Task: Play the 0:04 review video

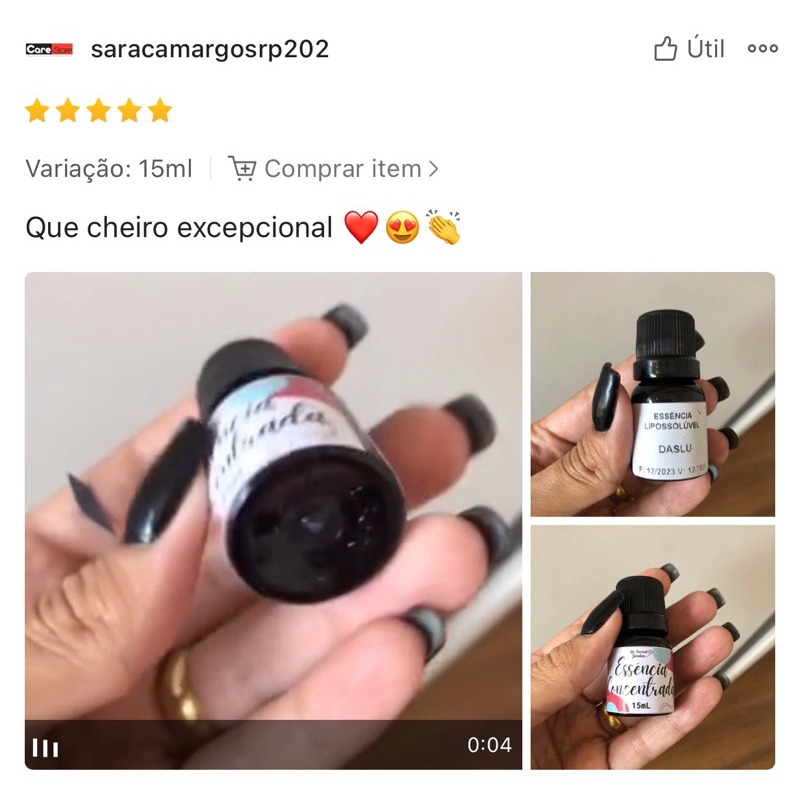Action: click(273, 500)
